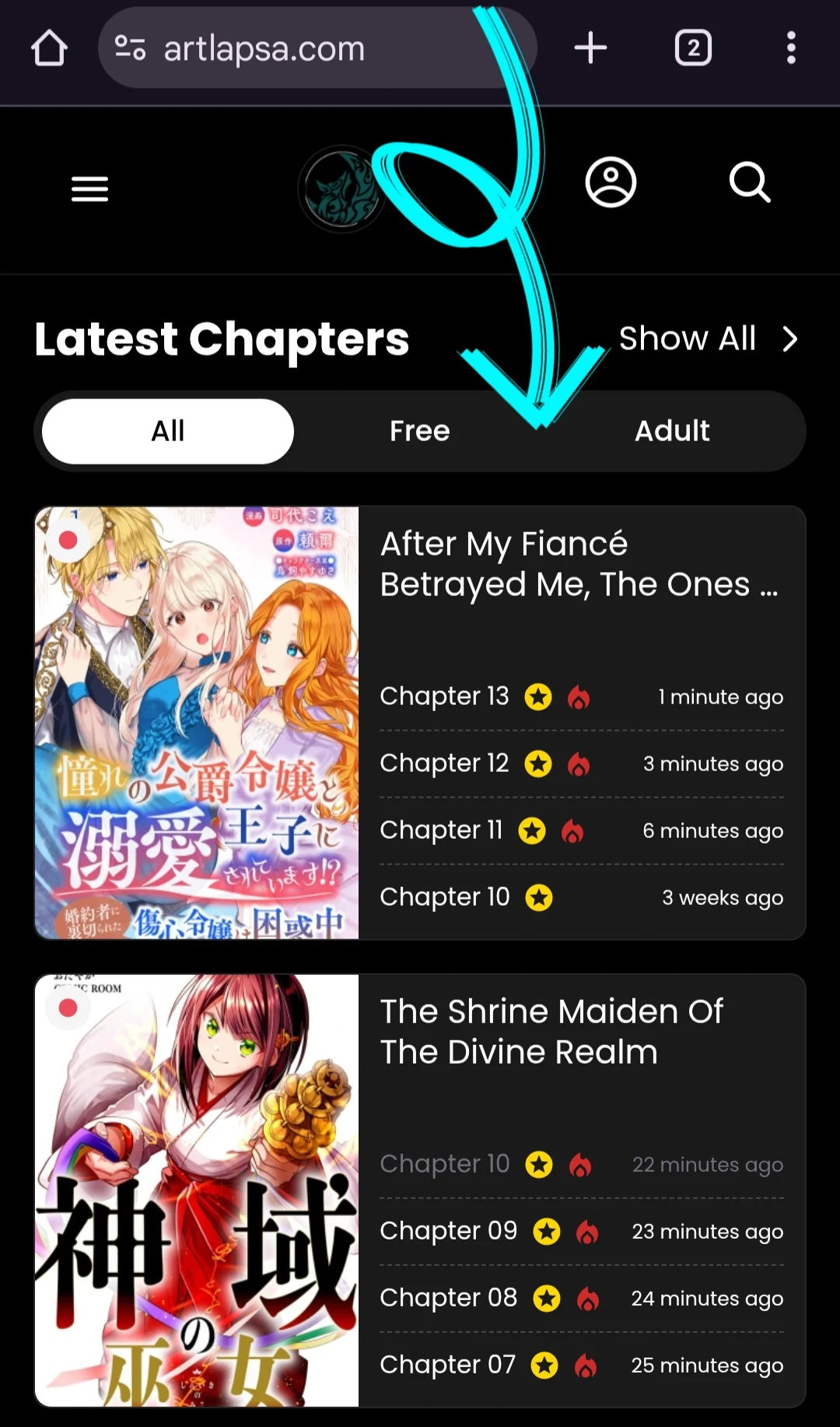This screenshot has height=1427, width=840.
Task: Open The Shrine Maiden Of The Divine Realm title
Action: coord(551,1032)
